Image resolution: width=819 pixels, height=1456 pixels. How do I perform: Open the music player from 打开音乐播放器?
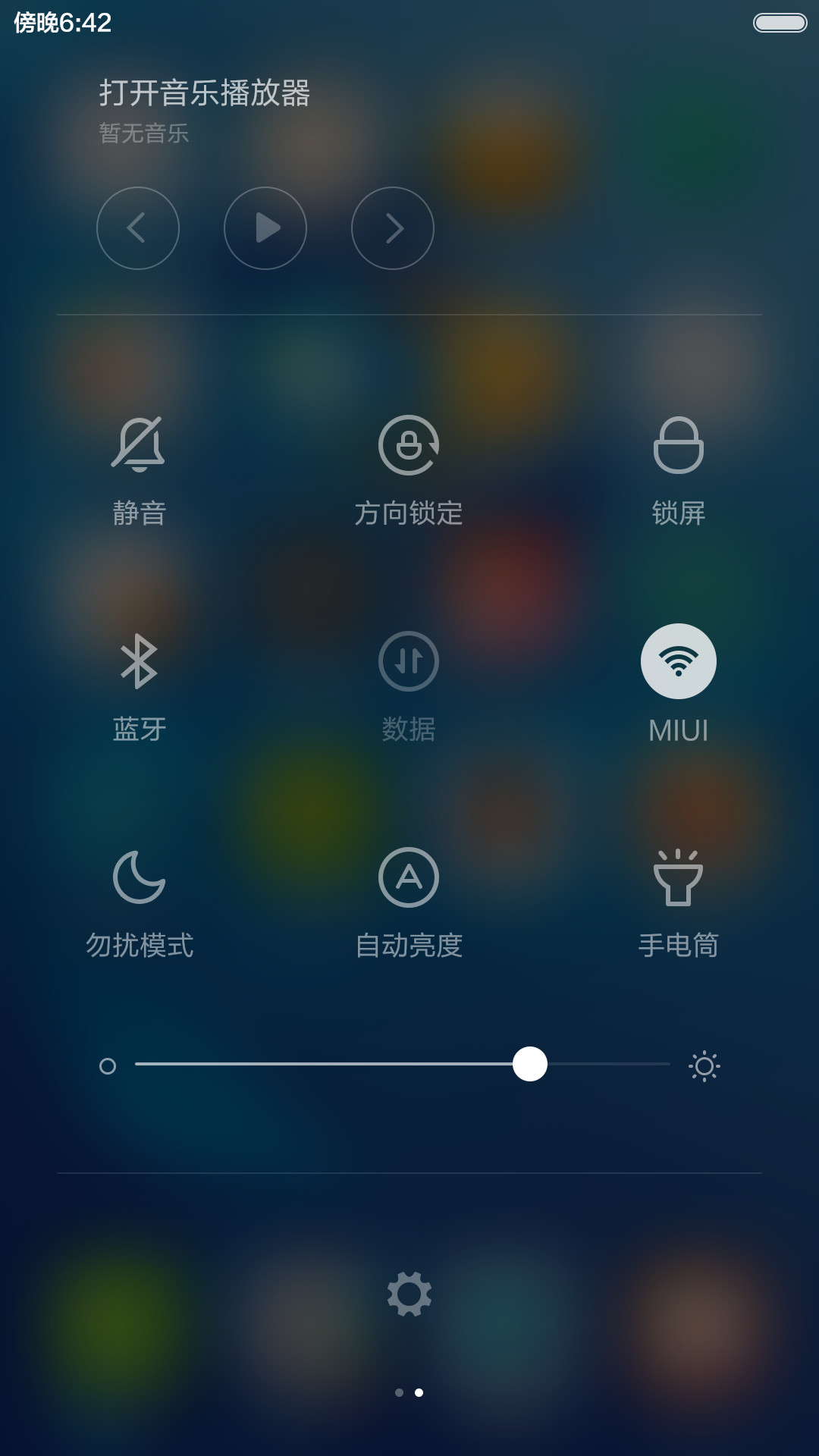pyautogui.click(x=205, y=93)
